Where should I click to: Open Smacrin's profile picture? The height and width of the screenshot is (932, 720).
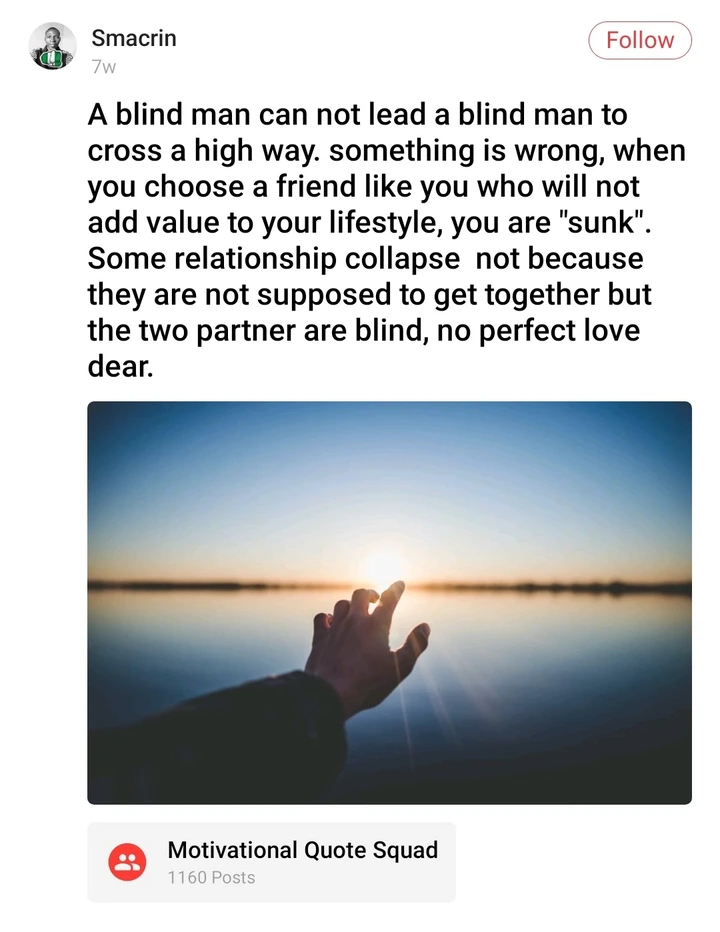(x=52, y=46)
